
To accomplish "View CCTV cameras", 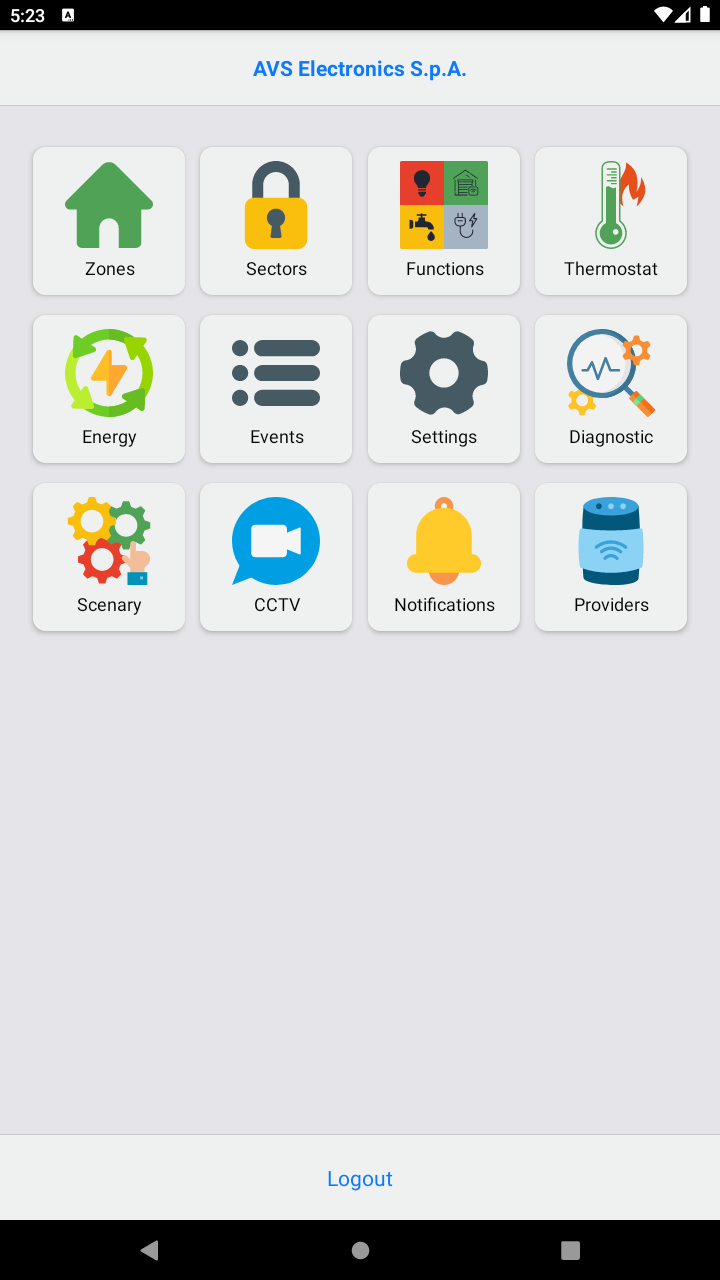I will [276, 557].
